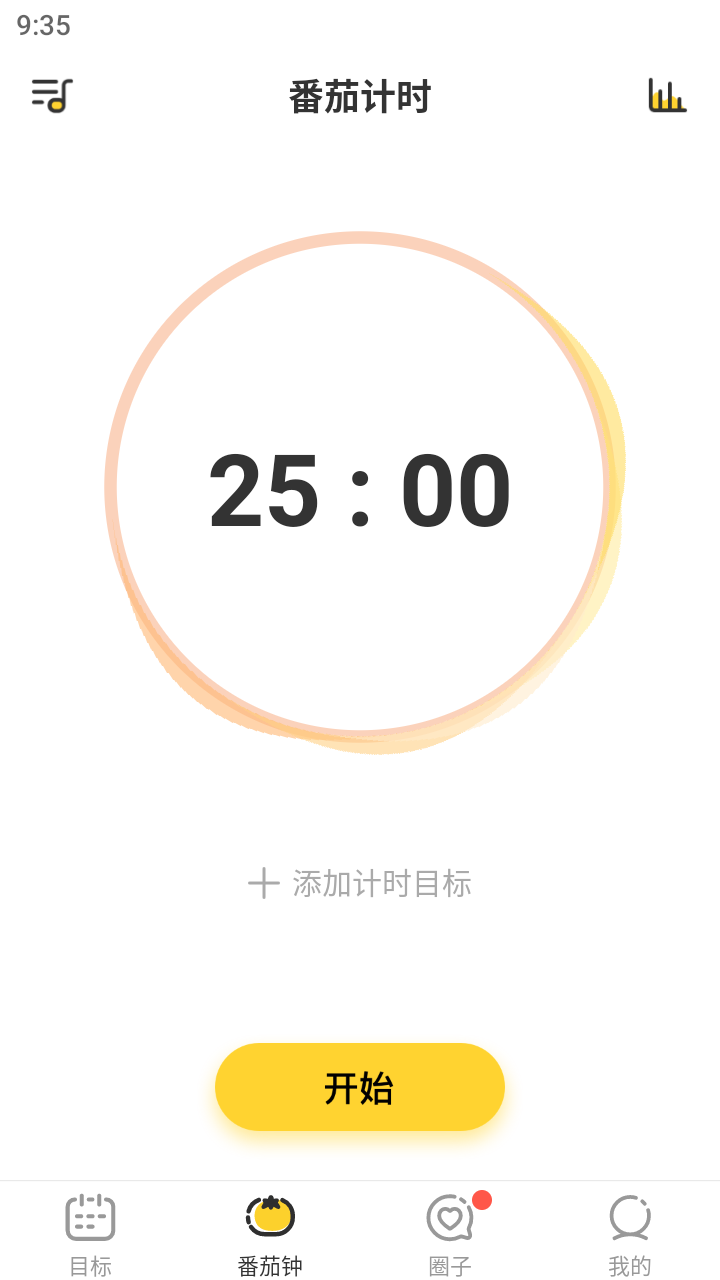Open the background music playlist icon

point(51,95)
